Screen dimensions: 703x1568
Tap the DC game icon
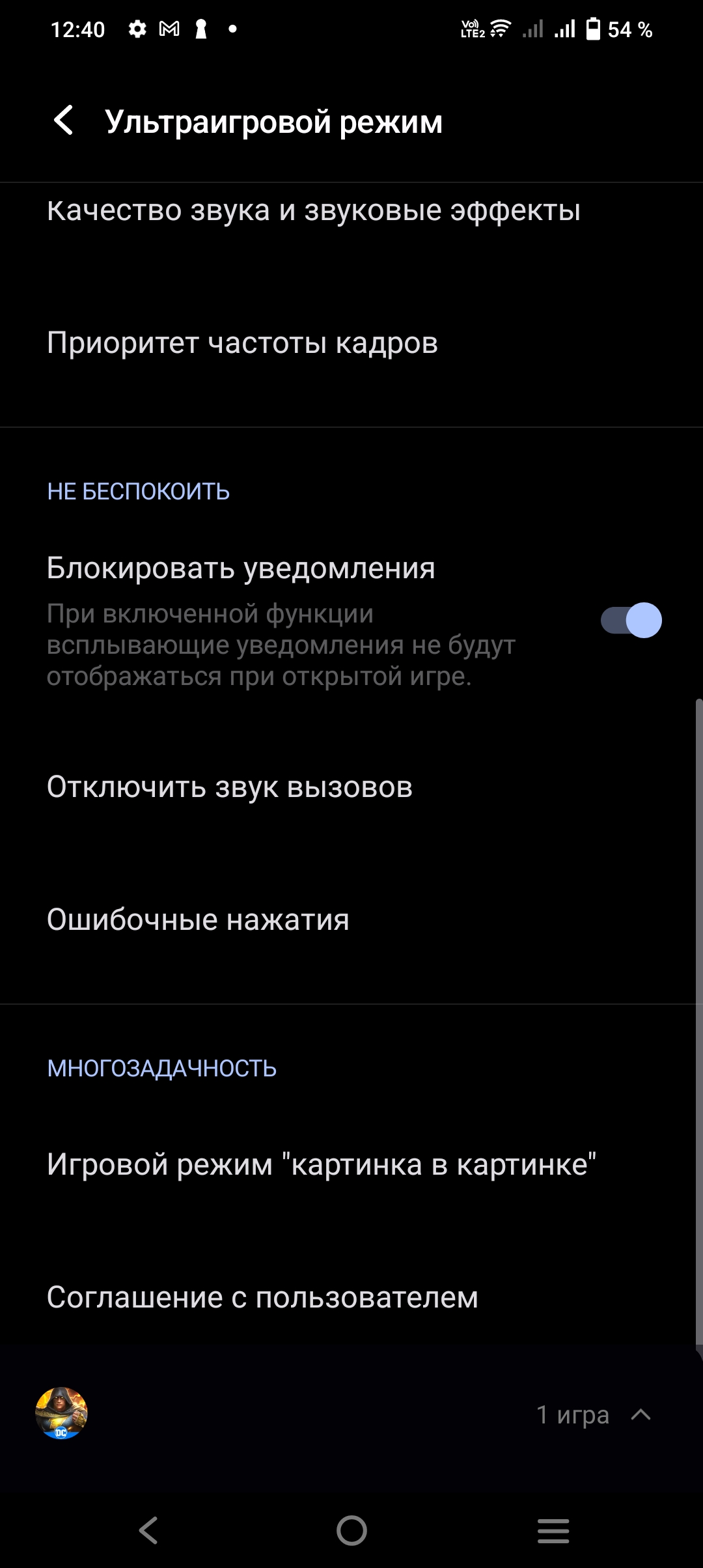click(61, 1414)
